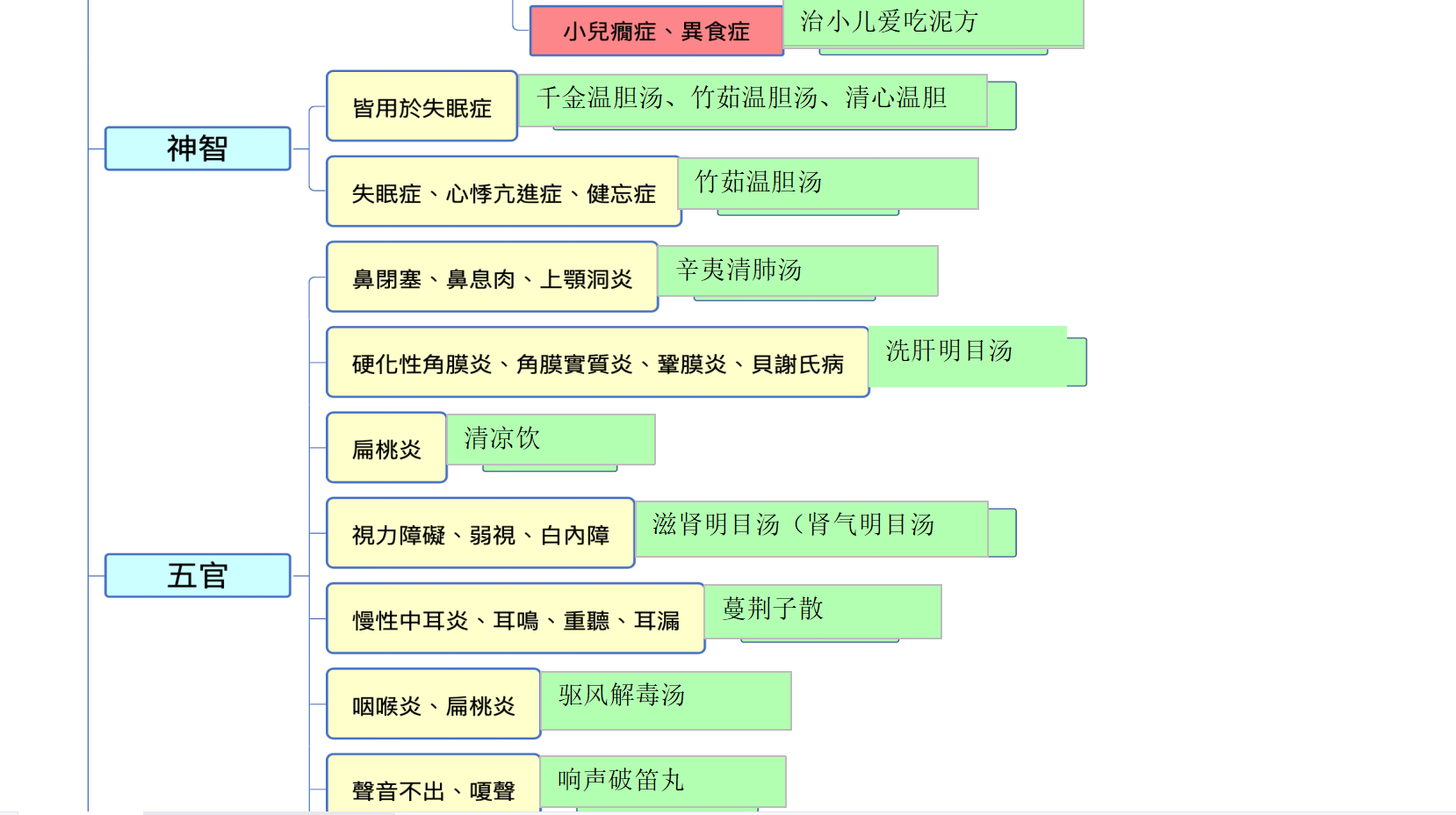The image size is (1456, 815).
Task: Select the 五官 topic node
Action: [x=198, y=575]
